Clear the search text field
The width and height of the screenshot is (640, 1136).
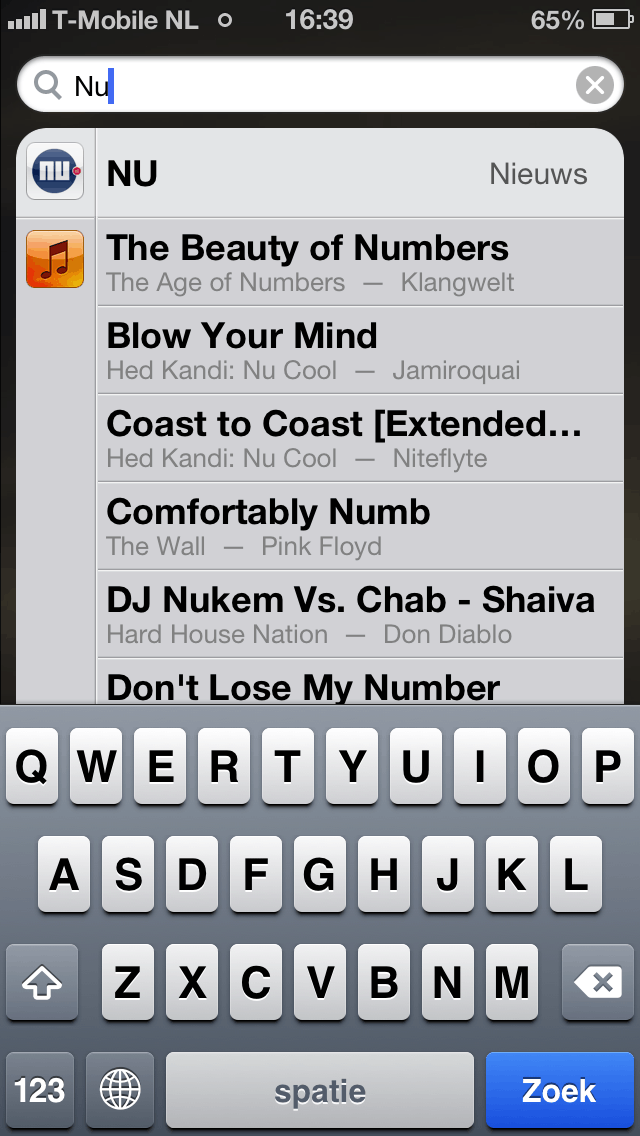pyautogui.click(x=594, y=86)
